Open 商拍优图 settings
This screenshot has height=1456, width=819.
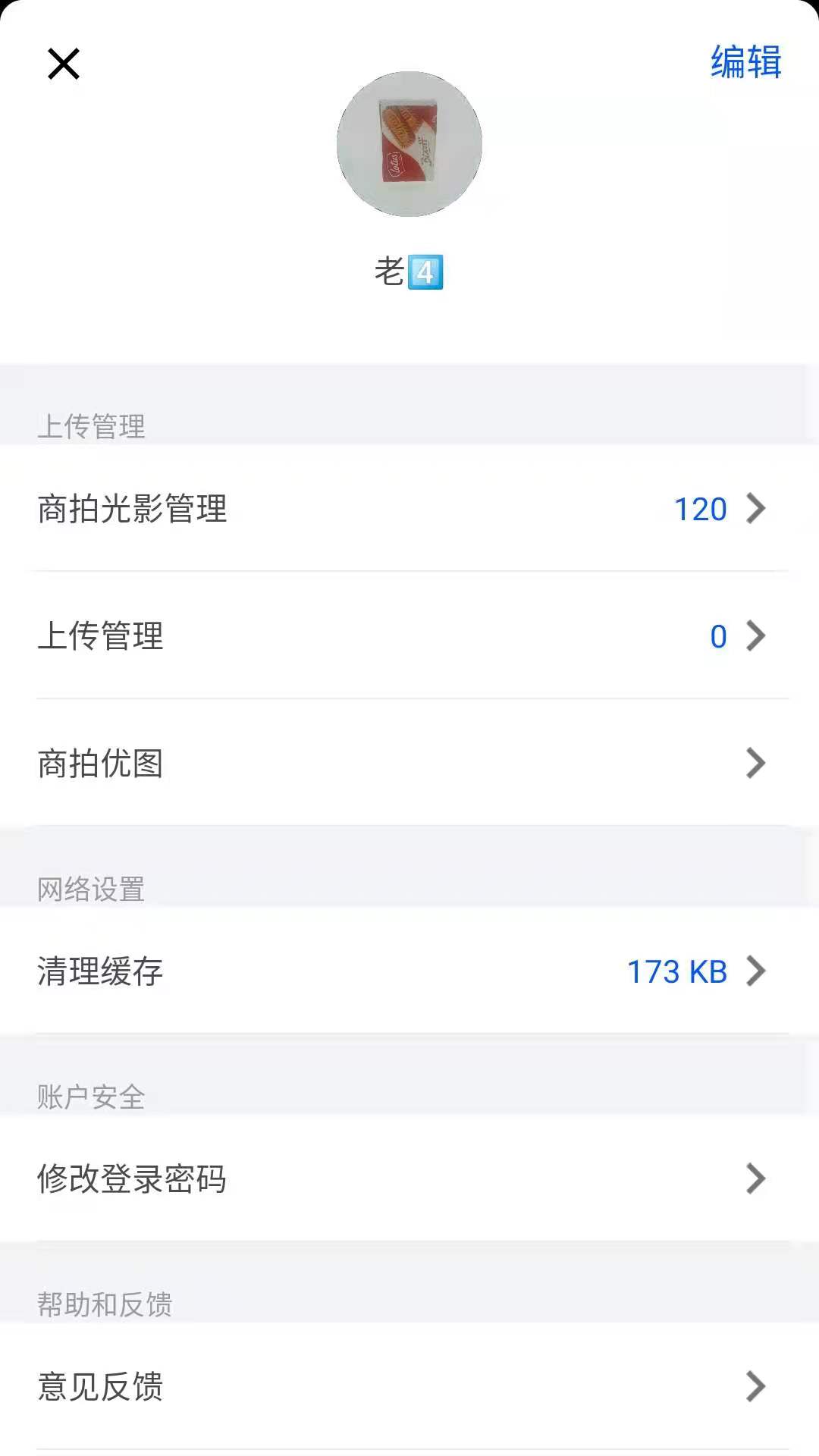pyautogui.click(x=99, y=763)
